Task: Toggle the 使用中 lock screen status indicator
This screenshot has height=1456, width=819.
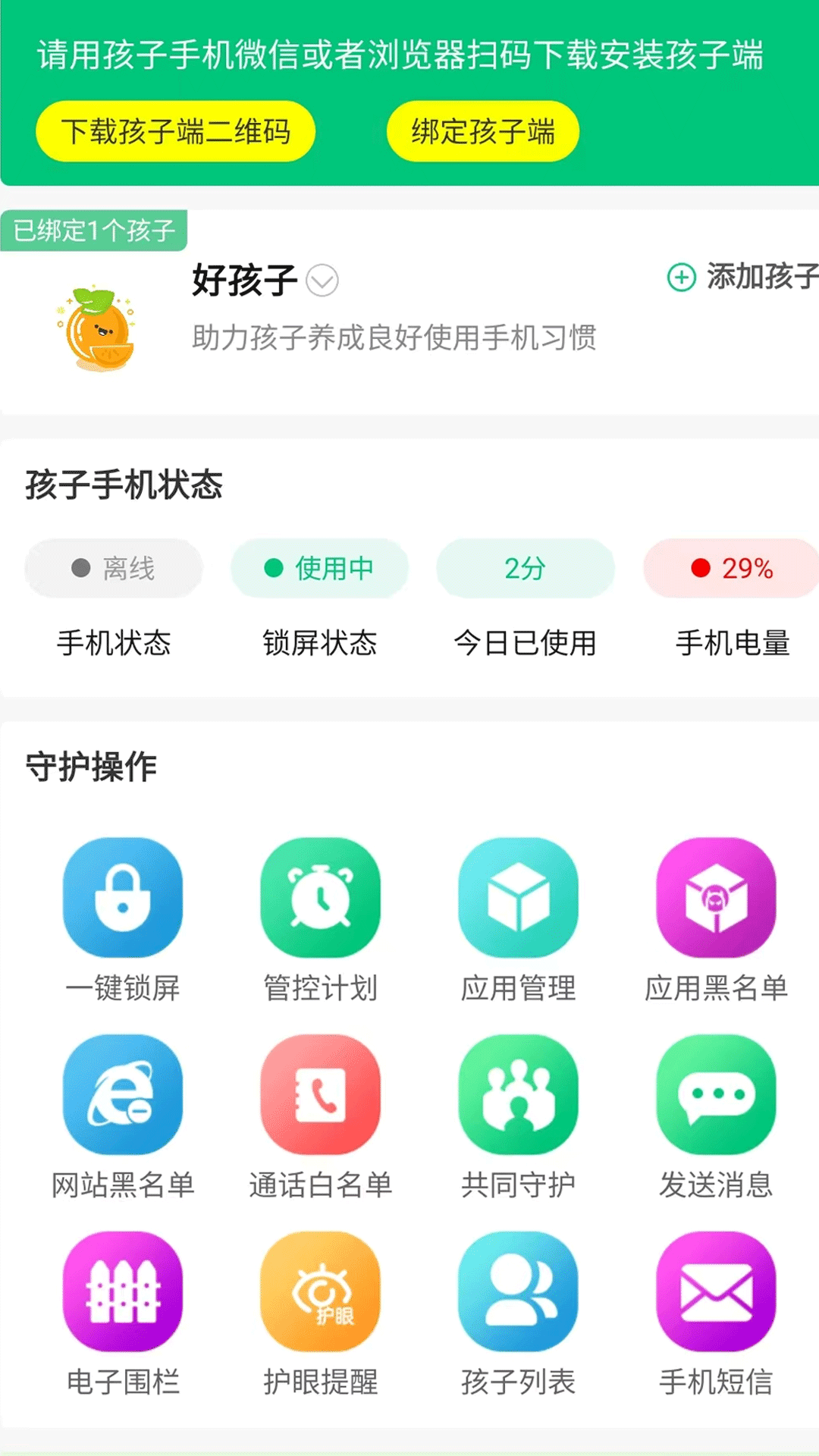Action: click(x=319, y=568)
